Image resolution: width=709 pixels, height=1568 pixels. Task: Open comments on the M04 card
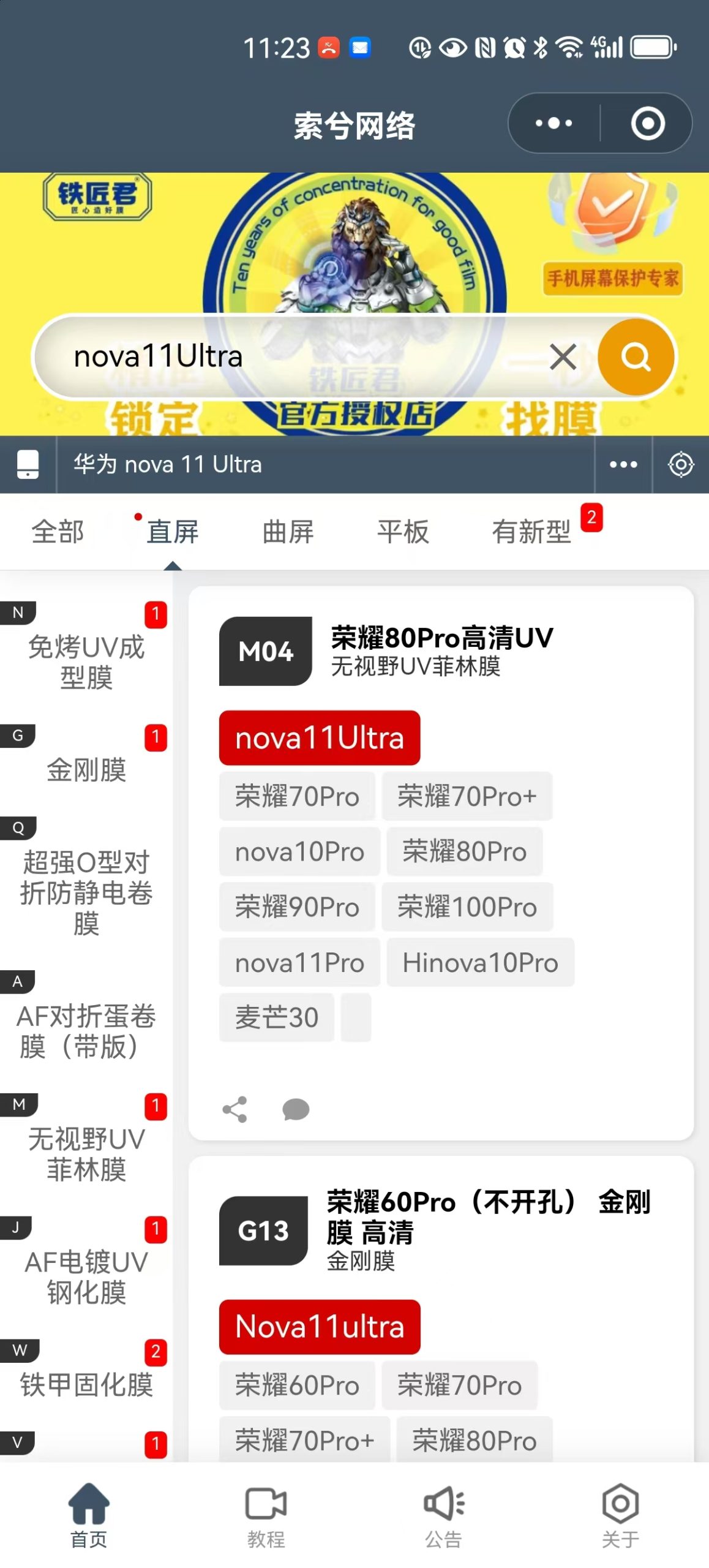(296, 1109)
